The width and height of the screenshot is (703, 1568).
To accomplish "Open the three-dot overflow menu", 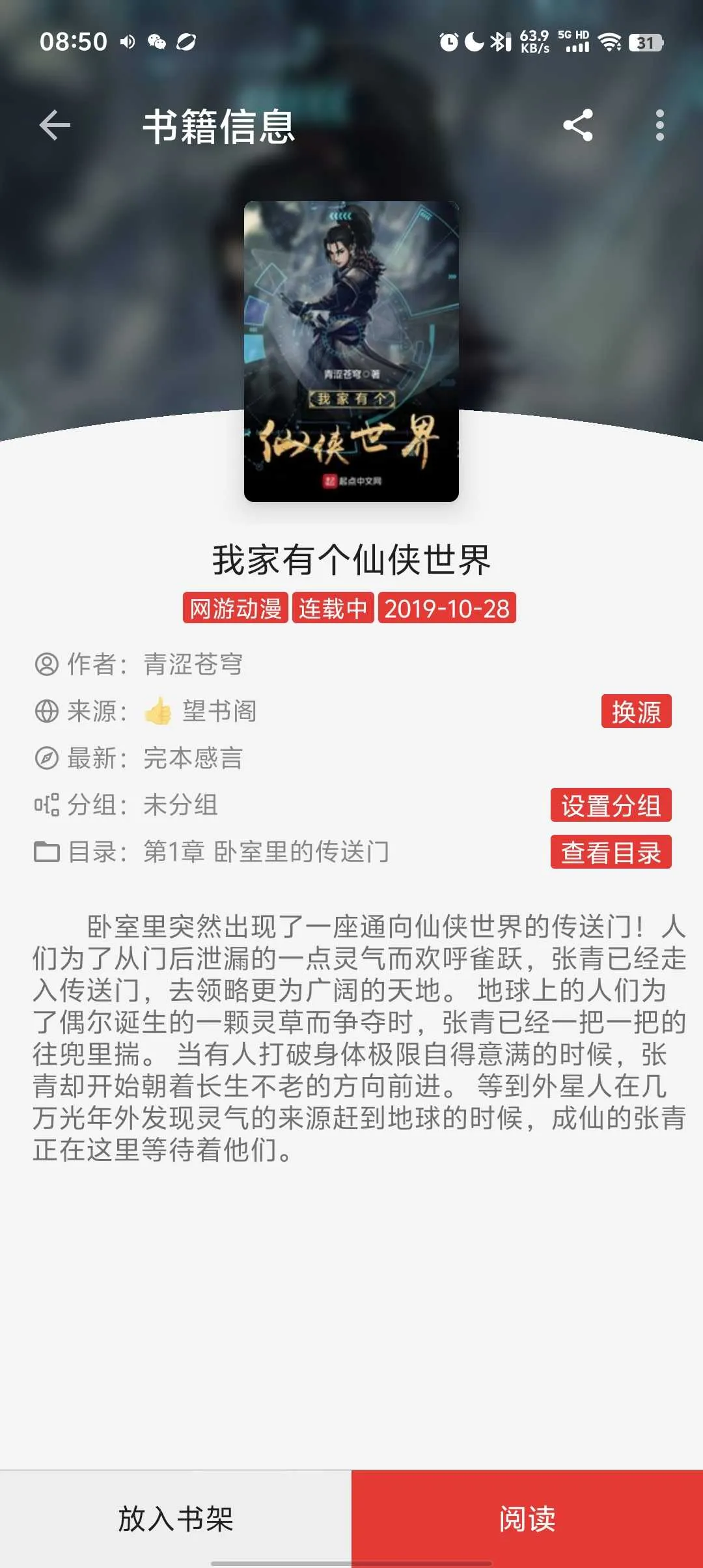I will (x=660, y=125).
